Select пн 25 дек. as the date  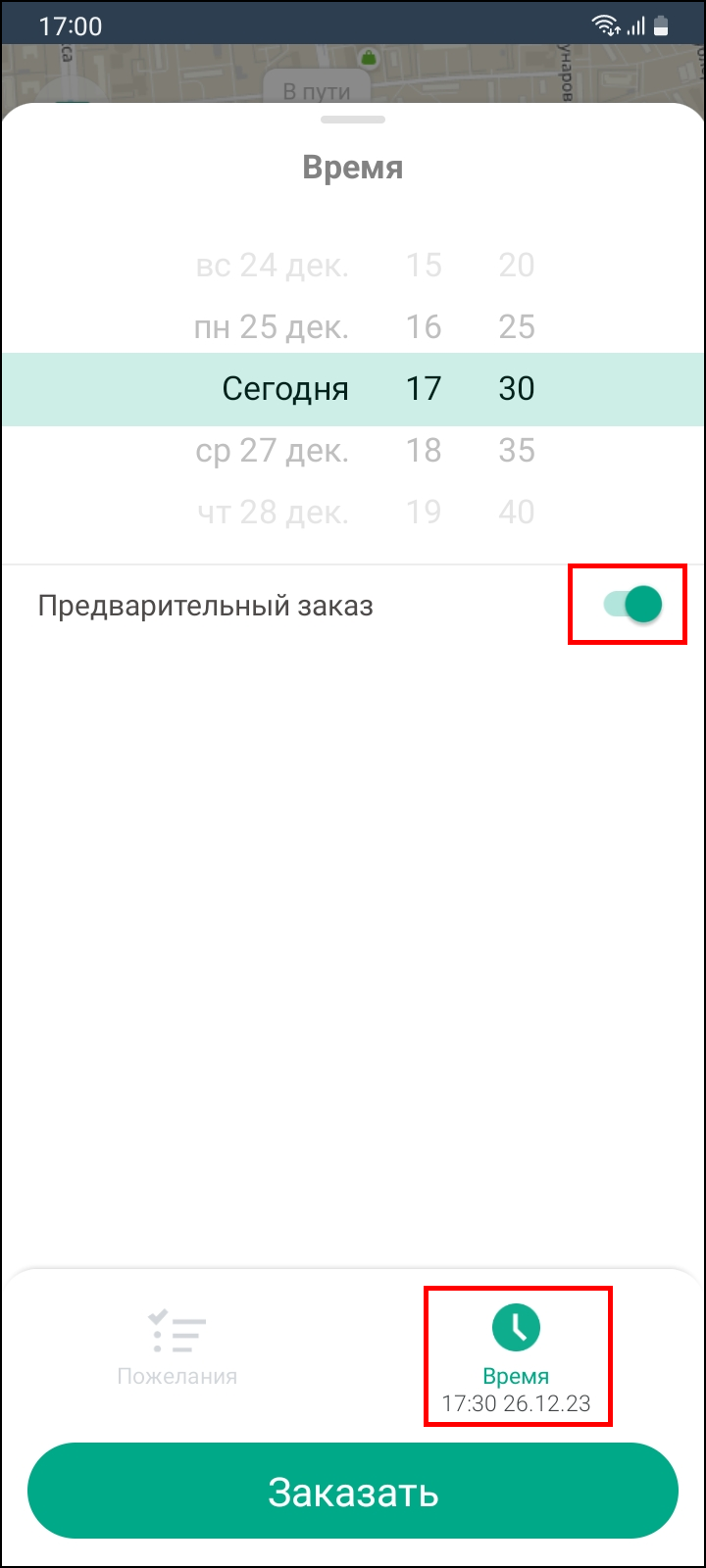point(271,326)
